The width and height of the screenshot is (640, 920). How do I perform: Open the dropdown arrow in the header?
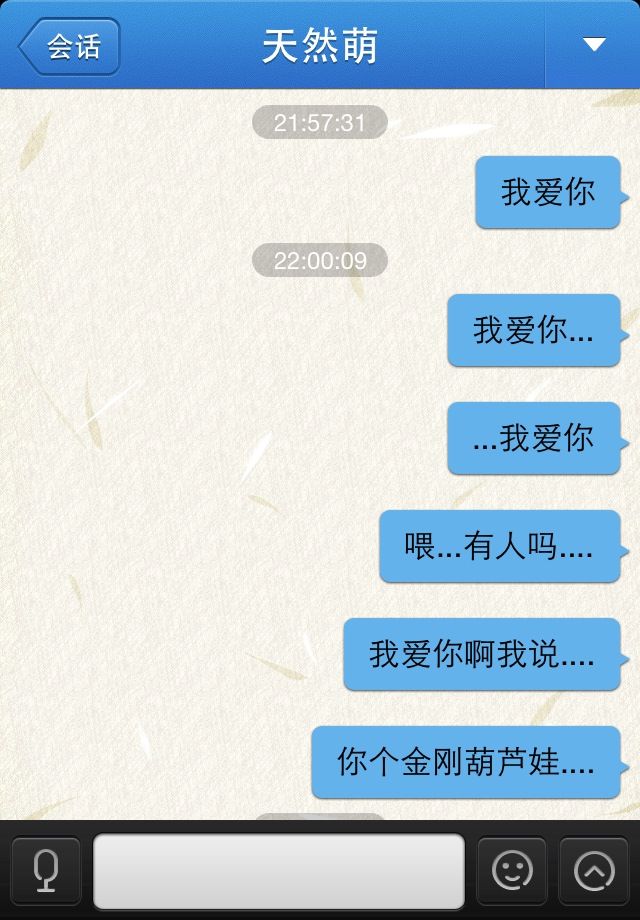click(x=593, y=45)
